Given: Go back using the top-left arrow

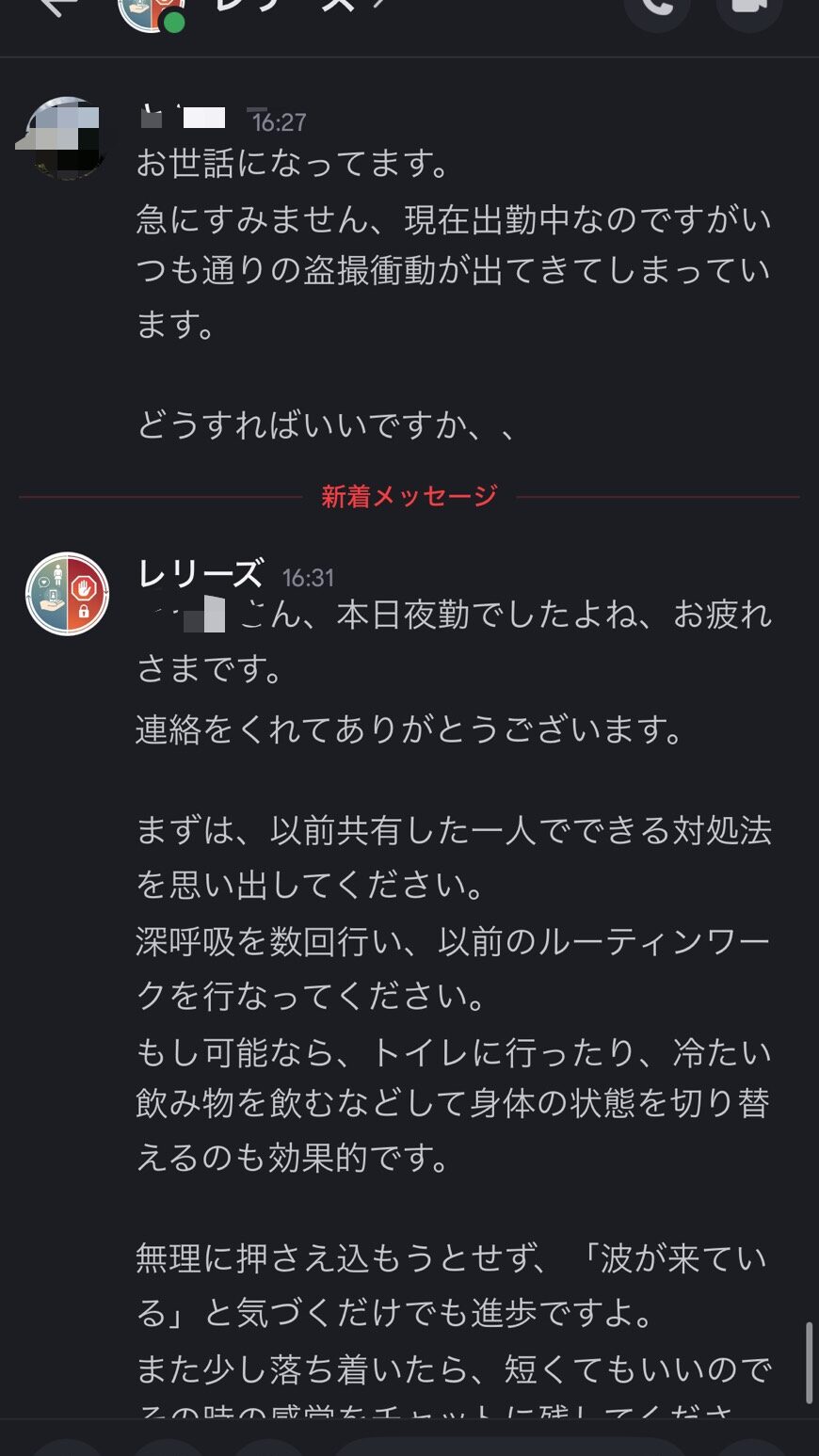Looking at the screenshot, I should coord(58,8).
